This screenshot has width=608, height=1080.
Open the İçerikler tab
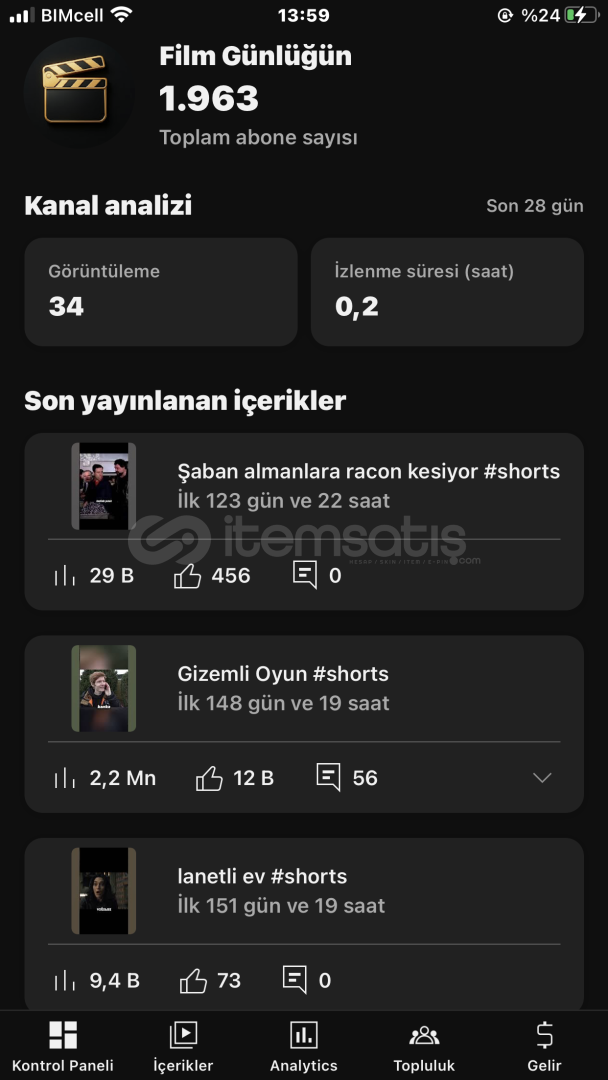point(183,1046)
